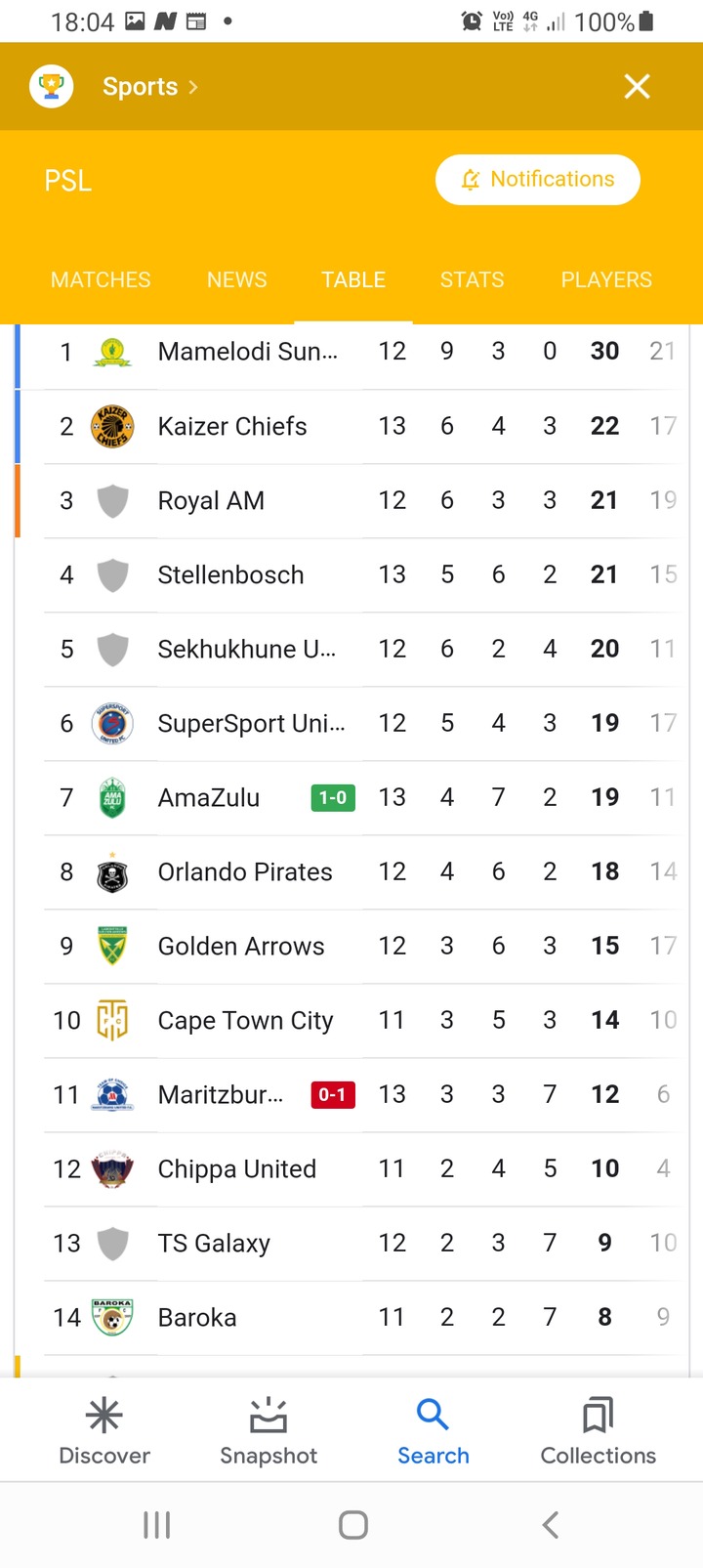Open Mamelodi Sundowns team row
Screen dimensions: 703x1568
[x=351, y=352]
